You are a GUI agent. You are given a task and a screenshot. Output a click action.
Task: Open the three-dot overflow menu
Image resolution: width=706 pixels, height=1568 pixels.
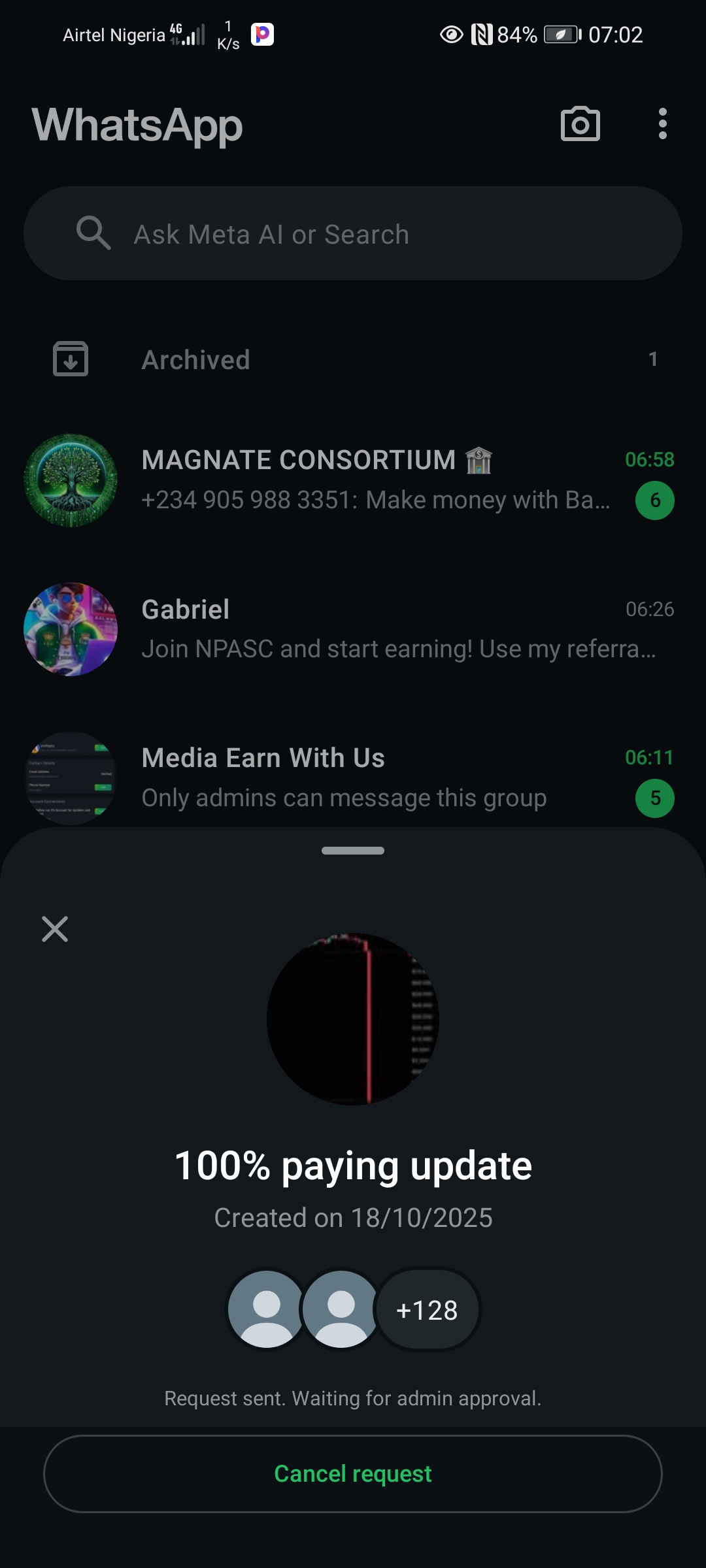[x=662, y=124]
